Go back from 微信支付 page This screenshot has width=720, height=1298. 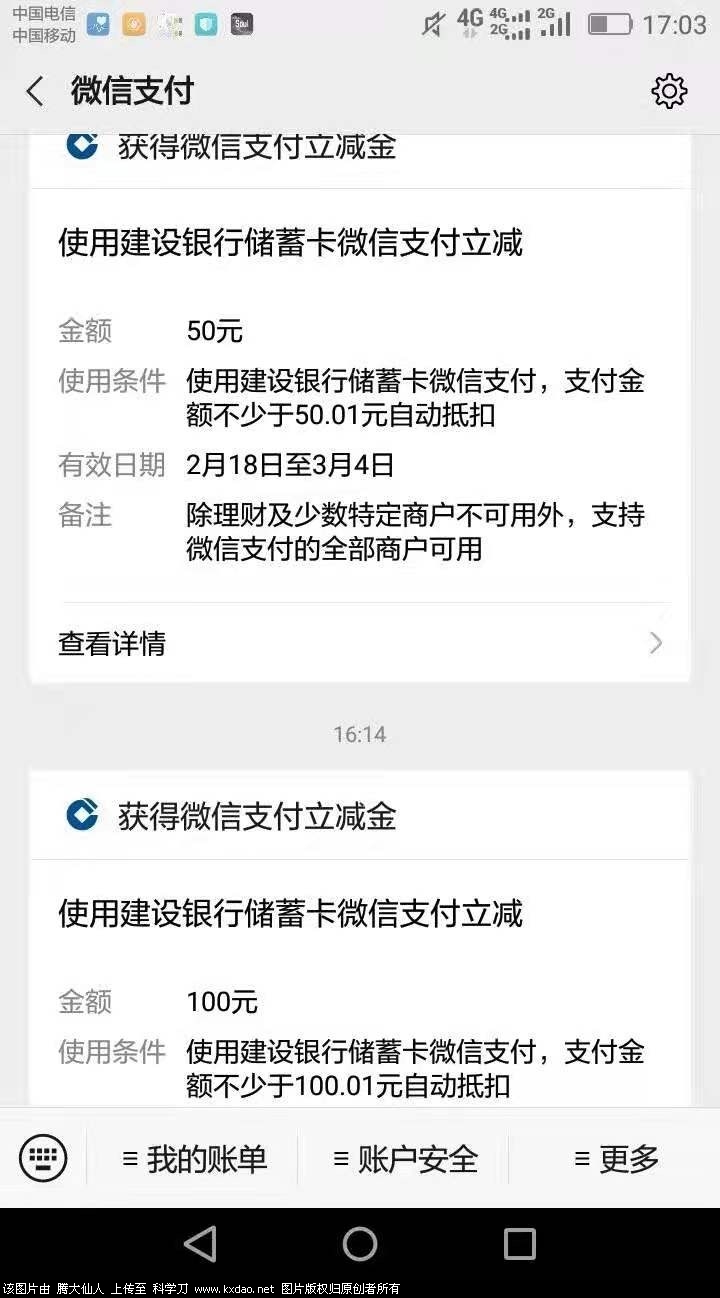[x=35, y=92]
